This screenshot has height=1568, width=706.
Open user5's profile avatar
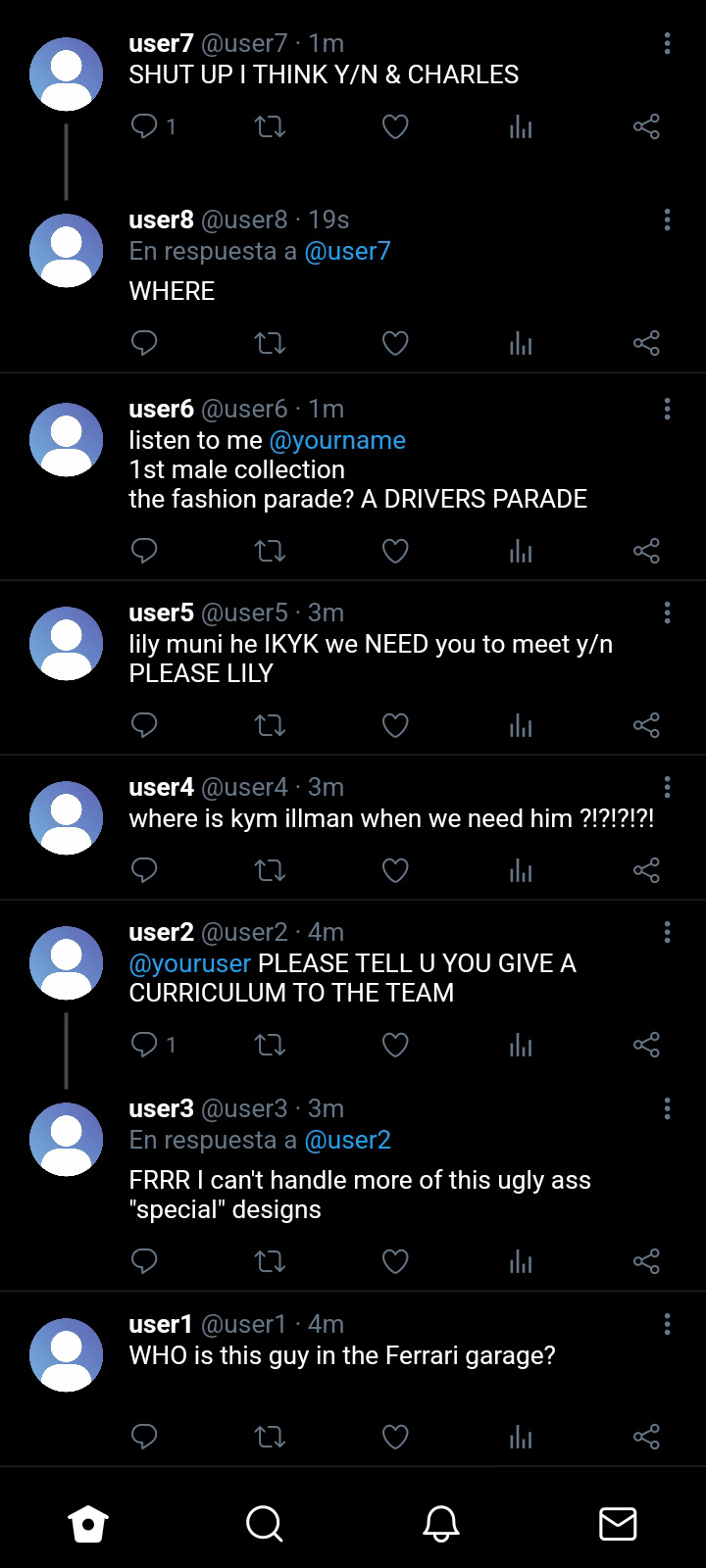(67, 643)
